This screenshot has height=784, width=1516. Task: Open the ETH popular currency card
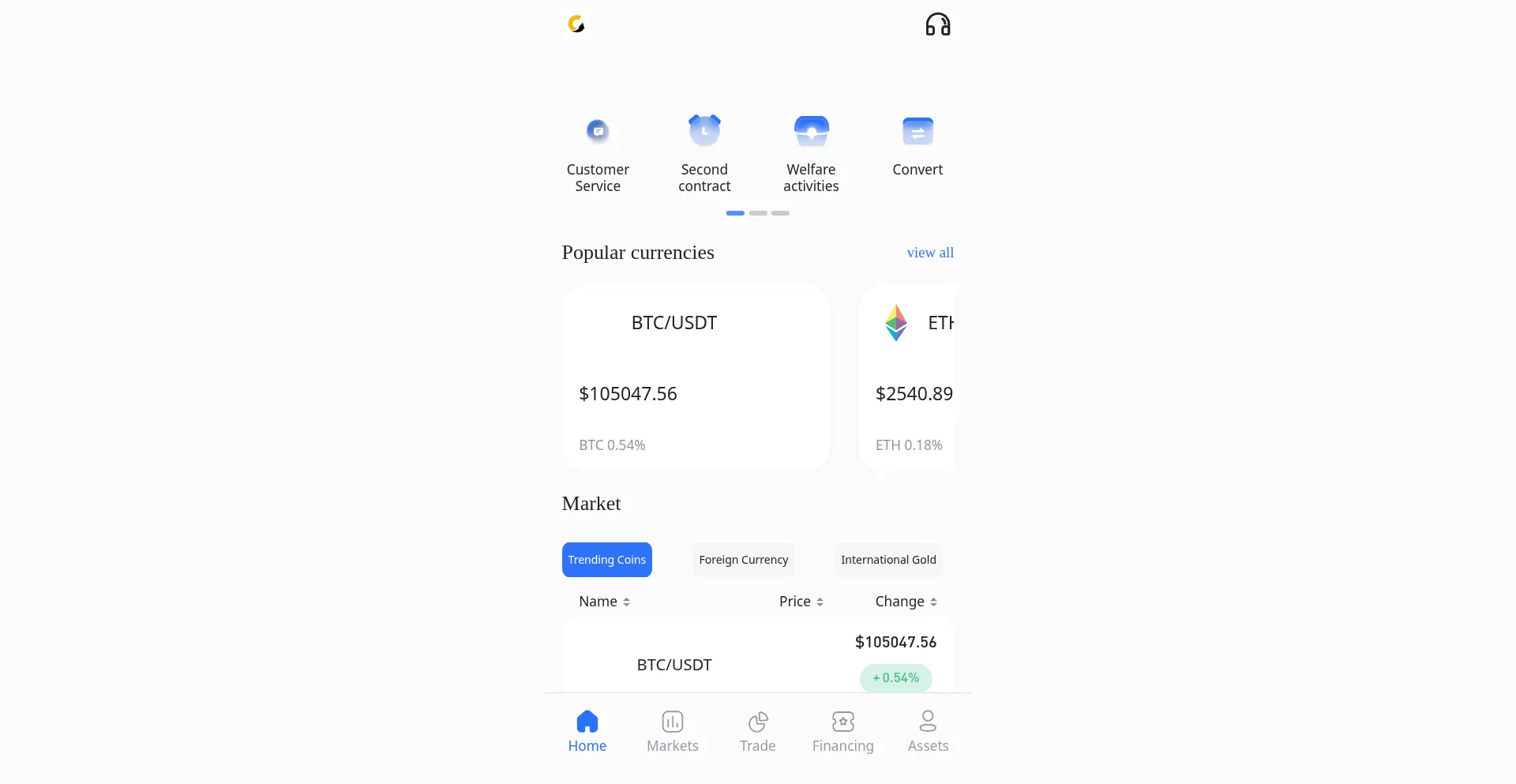coord(908,377)
